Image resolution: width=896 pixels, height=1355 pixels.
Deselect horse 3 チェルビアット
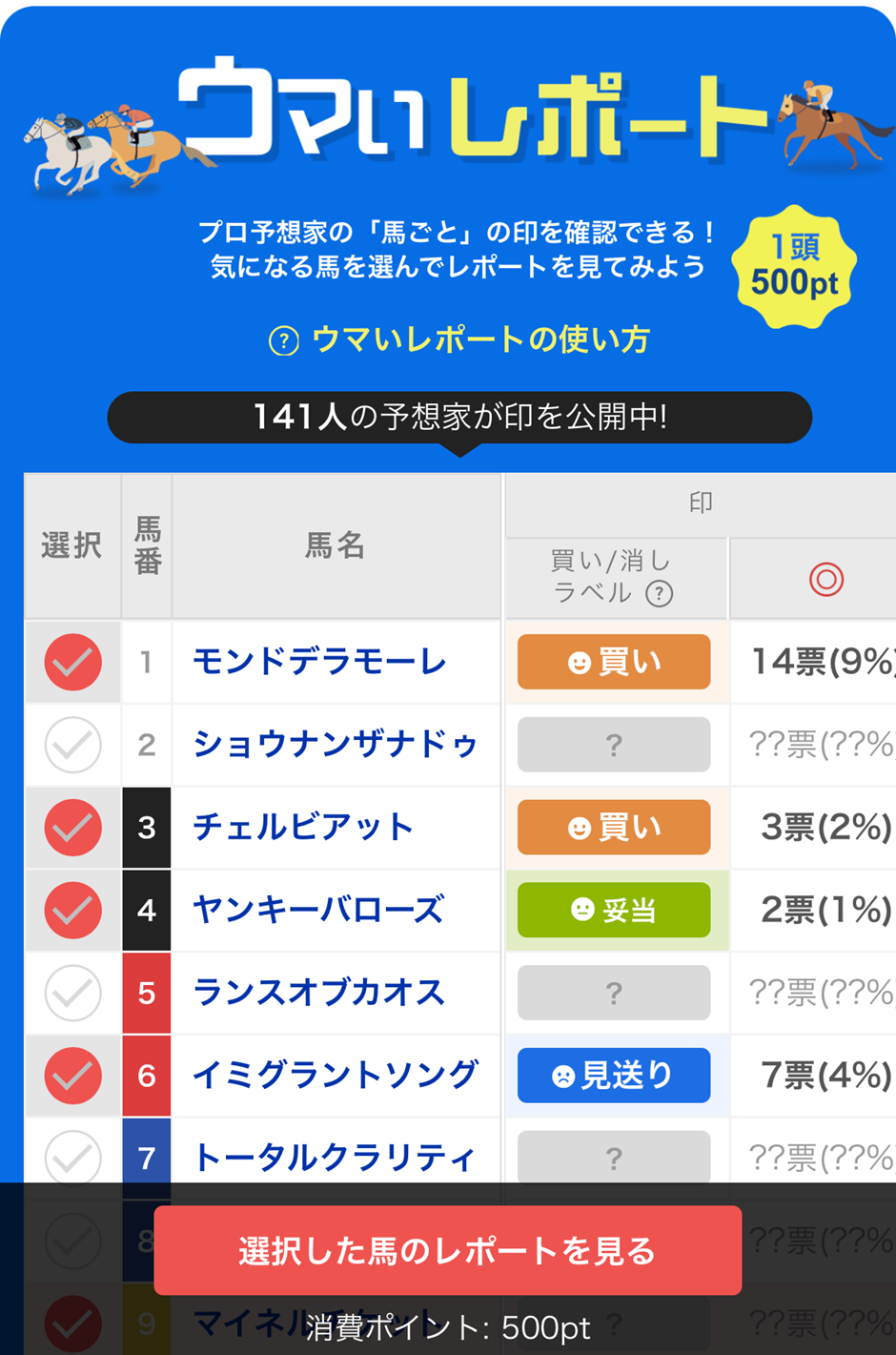[x=72, y=827]
